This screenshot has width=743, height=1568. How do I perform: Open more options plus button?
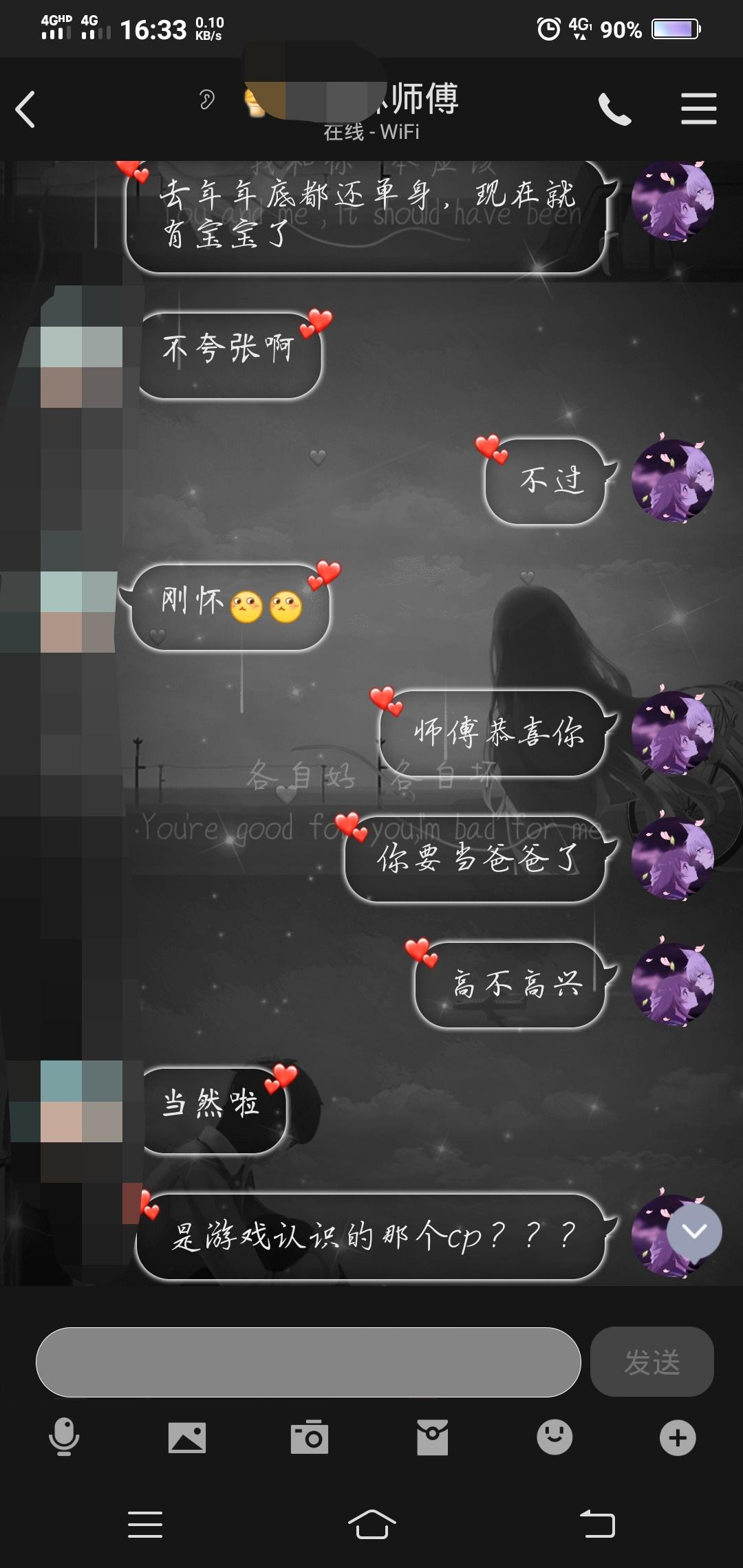678,1437
